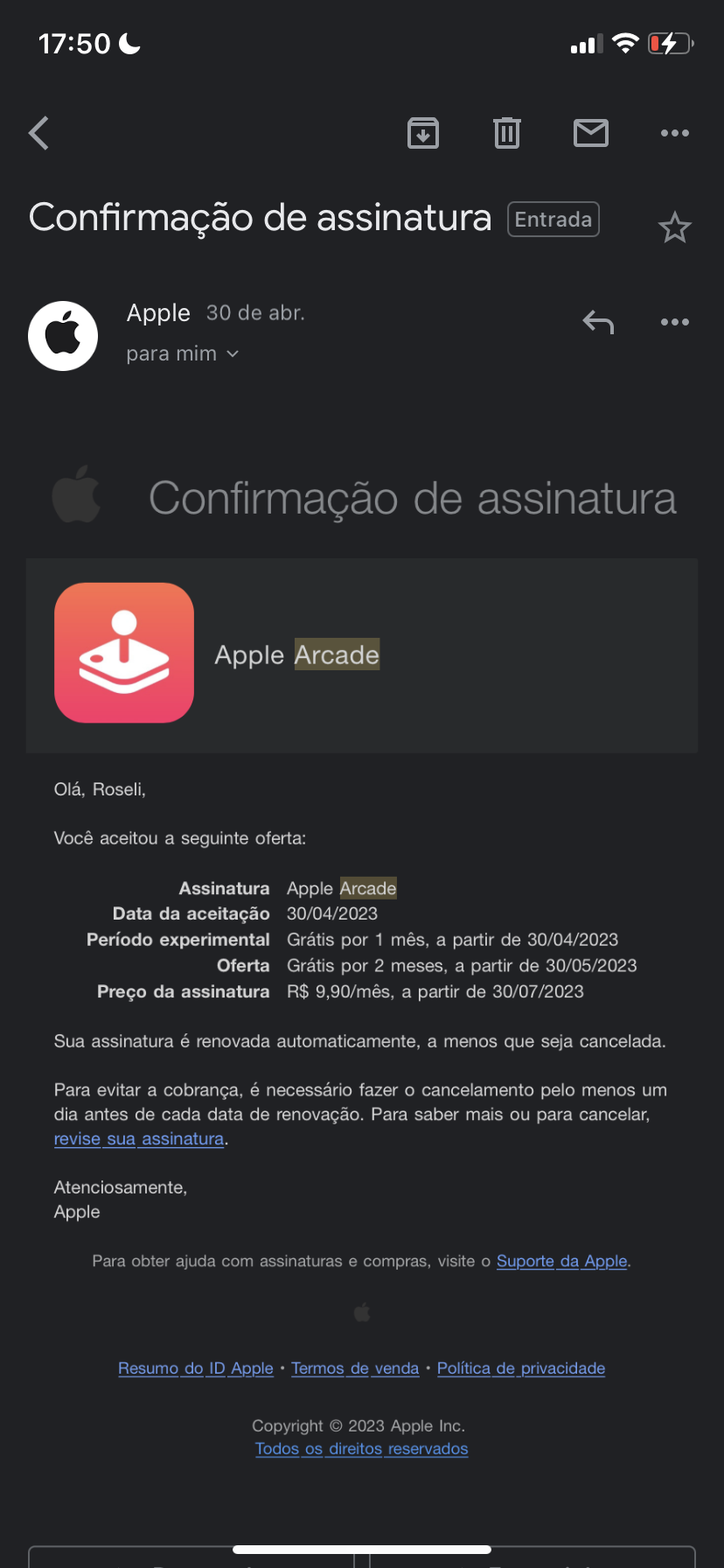Mark the email as unread

click(591, 133)
